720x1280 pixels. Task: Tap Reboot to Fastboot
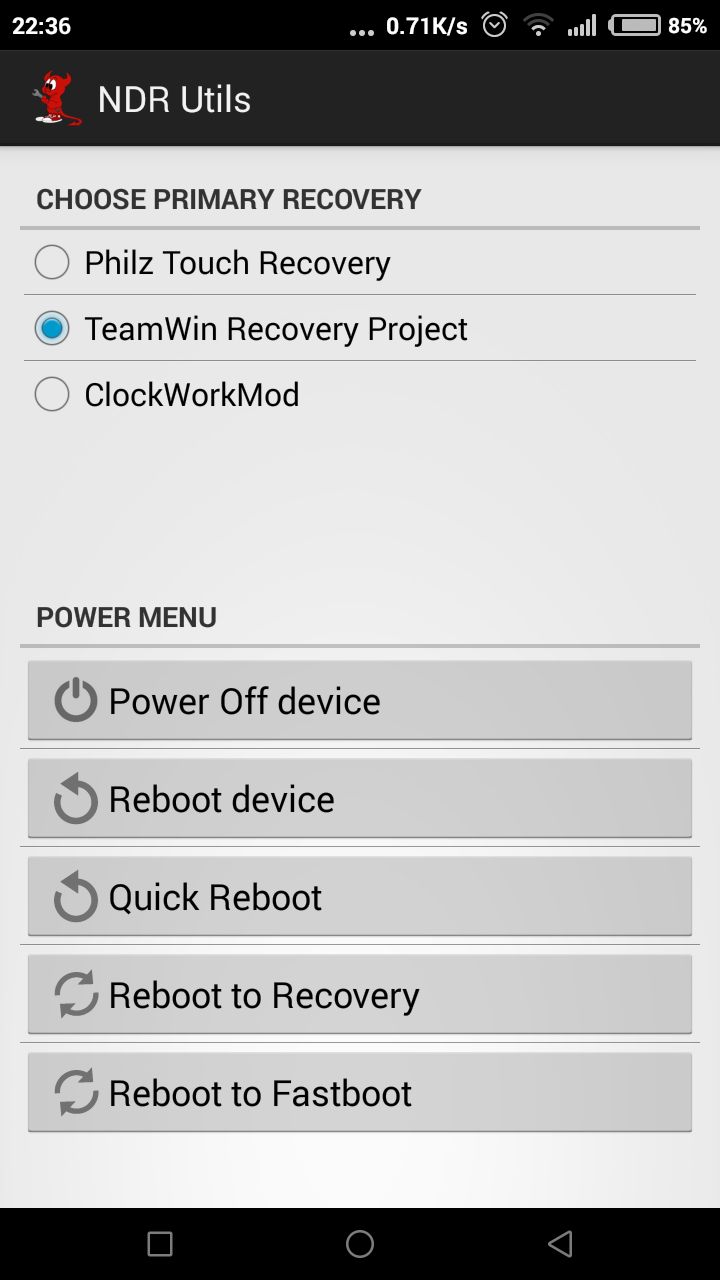coord(360,1092)
